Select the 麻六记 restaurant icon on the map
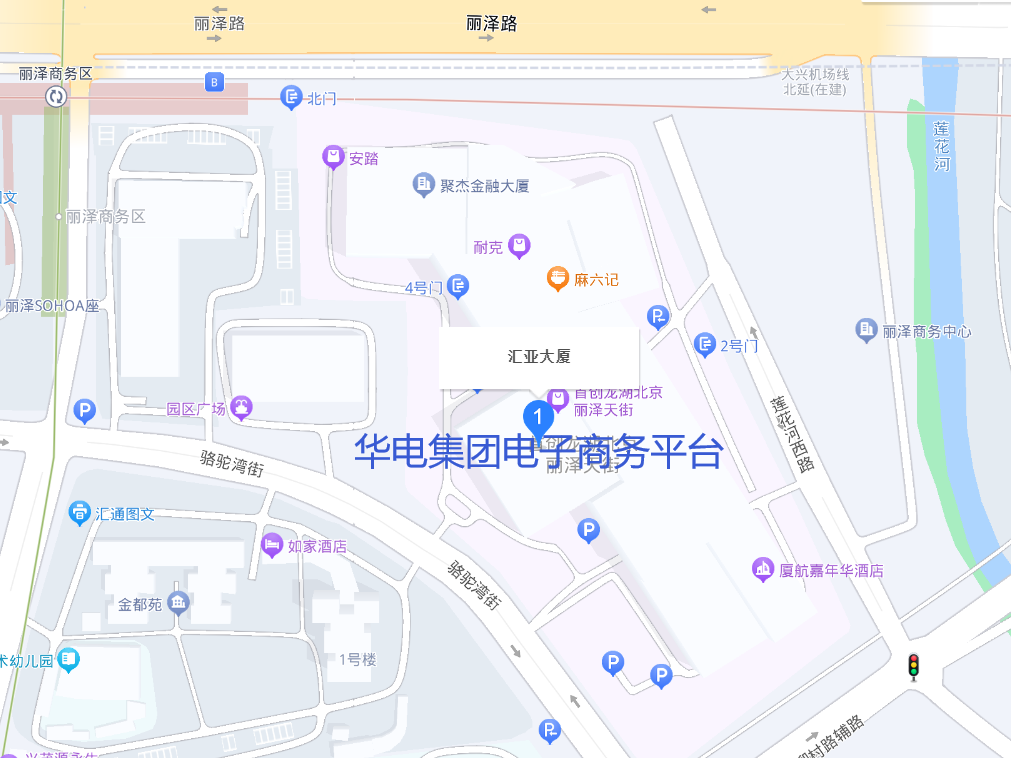Image resolution: width=1011 pixels, height=758 pixels. click(x=557, y=279)
